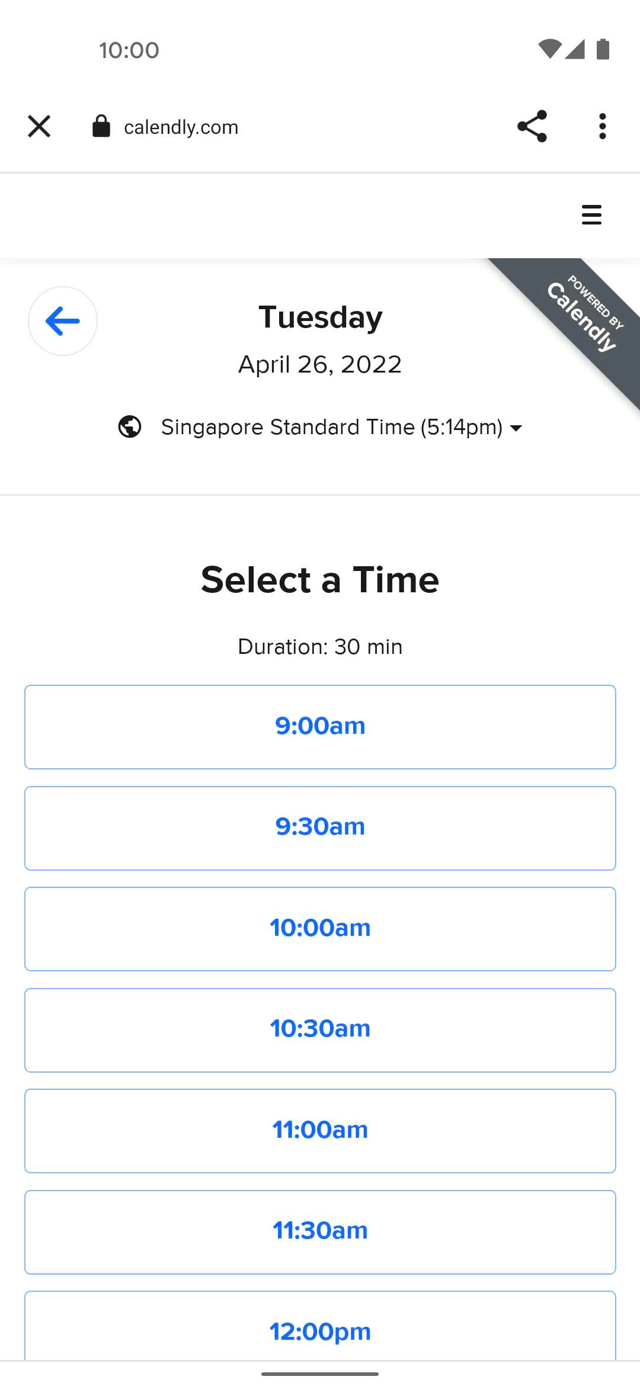Book the 11:00am slot
The image size is (640, 1386).
[x=320, y=1131]
